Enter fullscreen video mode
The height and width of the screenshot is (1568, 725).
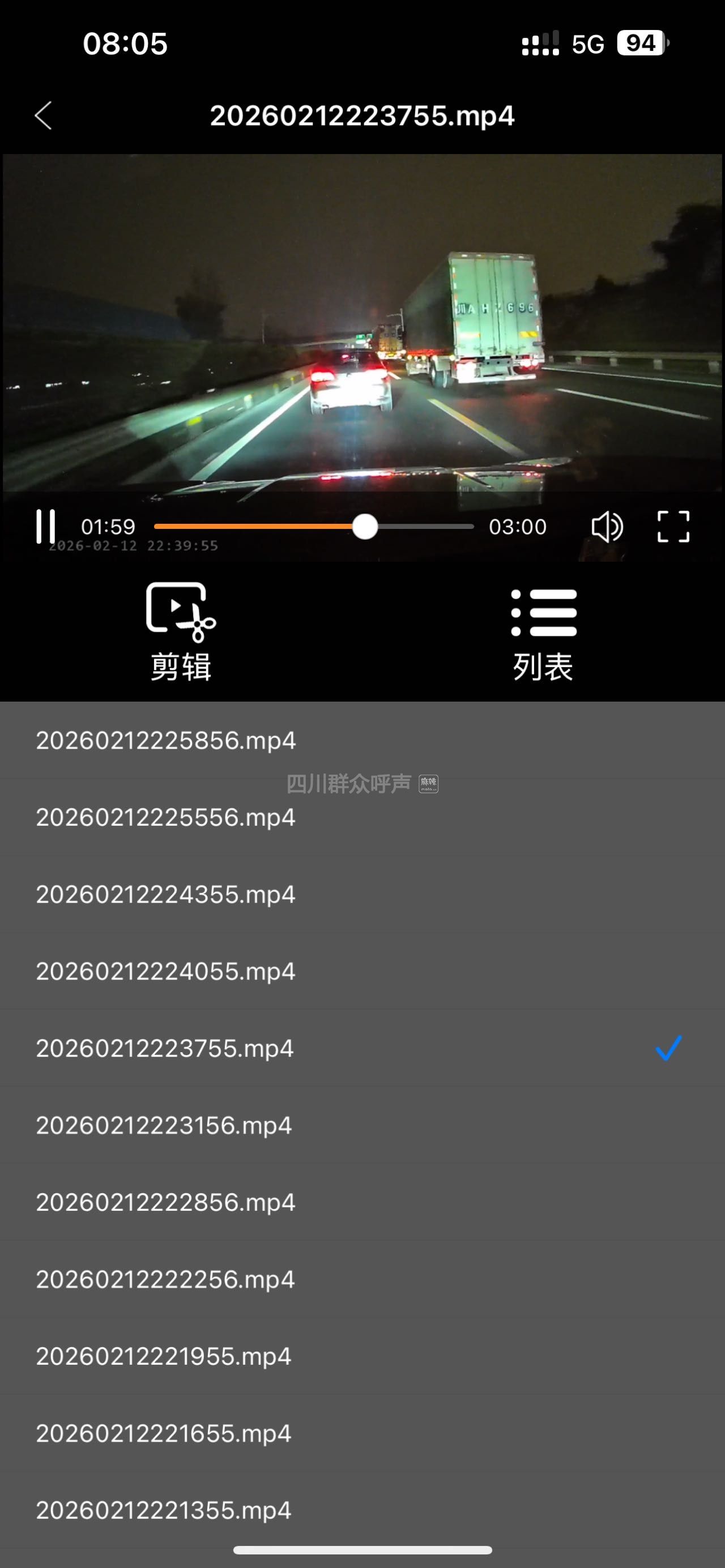[673, 527]
